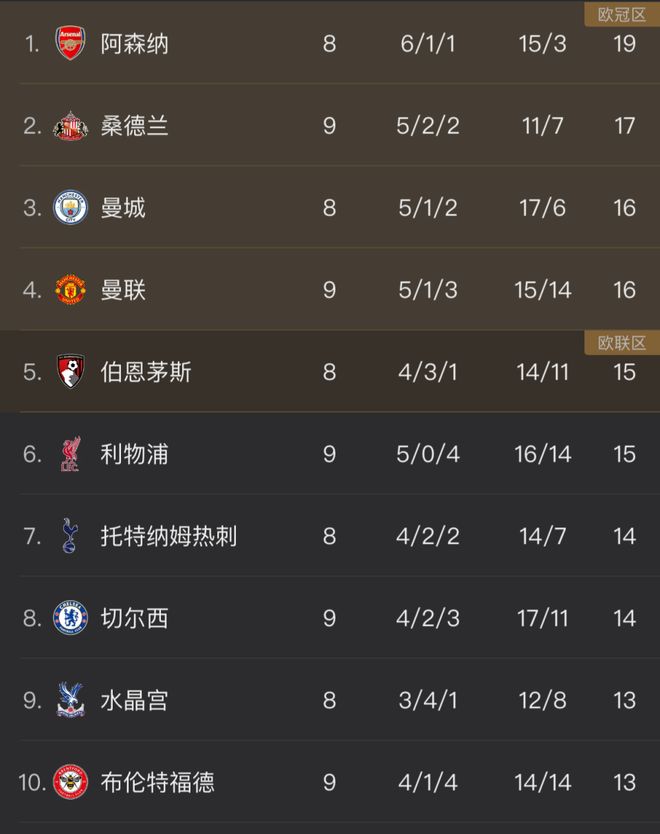
Task: Select 曼城 in the standings
Action: [123, 208]
